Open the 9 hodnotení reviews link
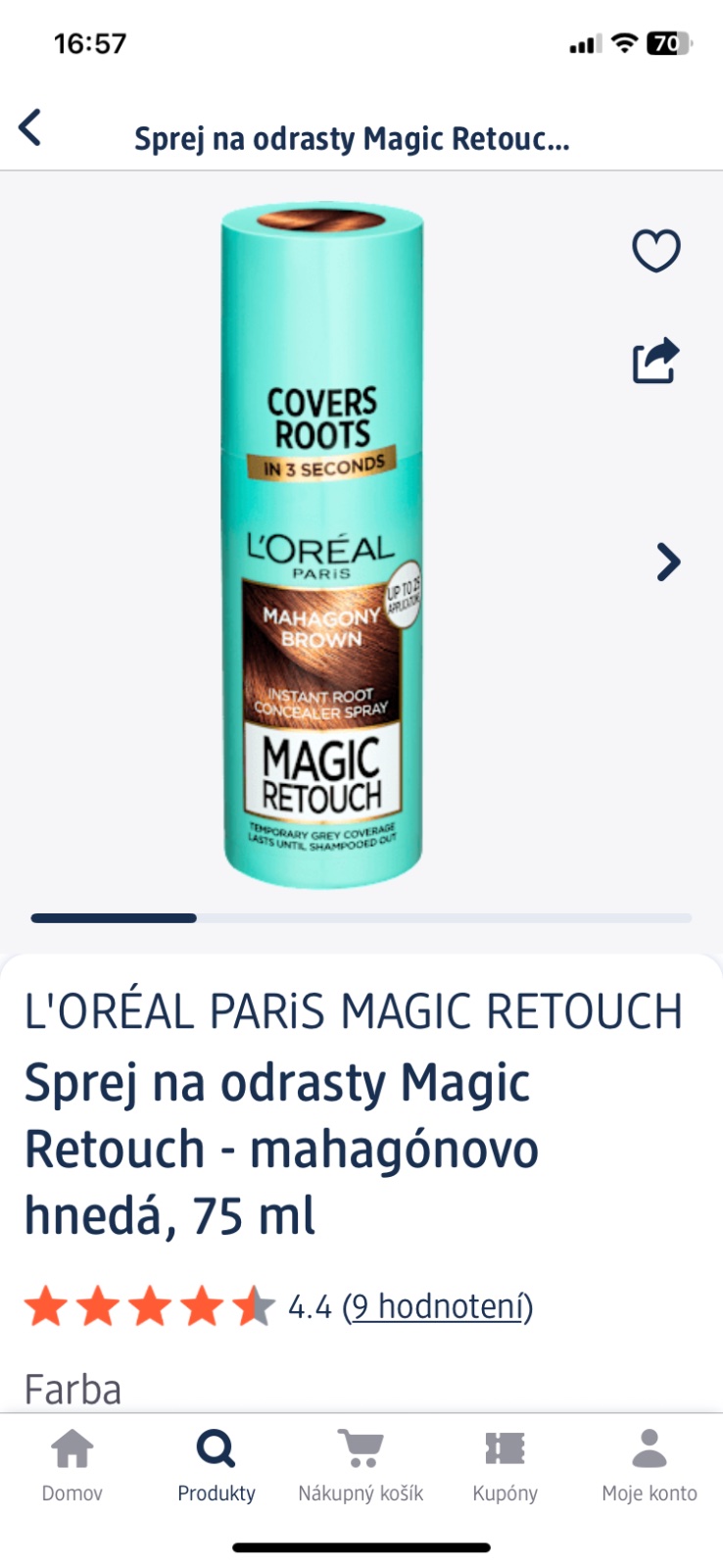 pyautogui.click(x=437, y=1306)
